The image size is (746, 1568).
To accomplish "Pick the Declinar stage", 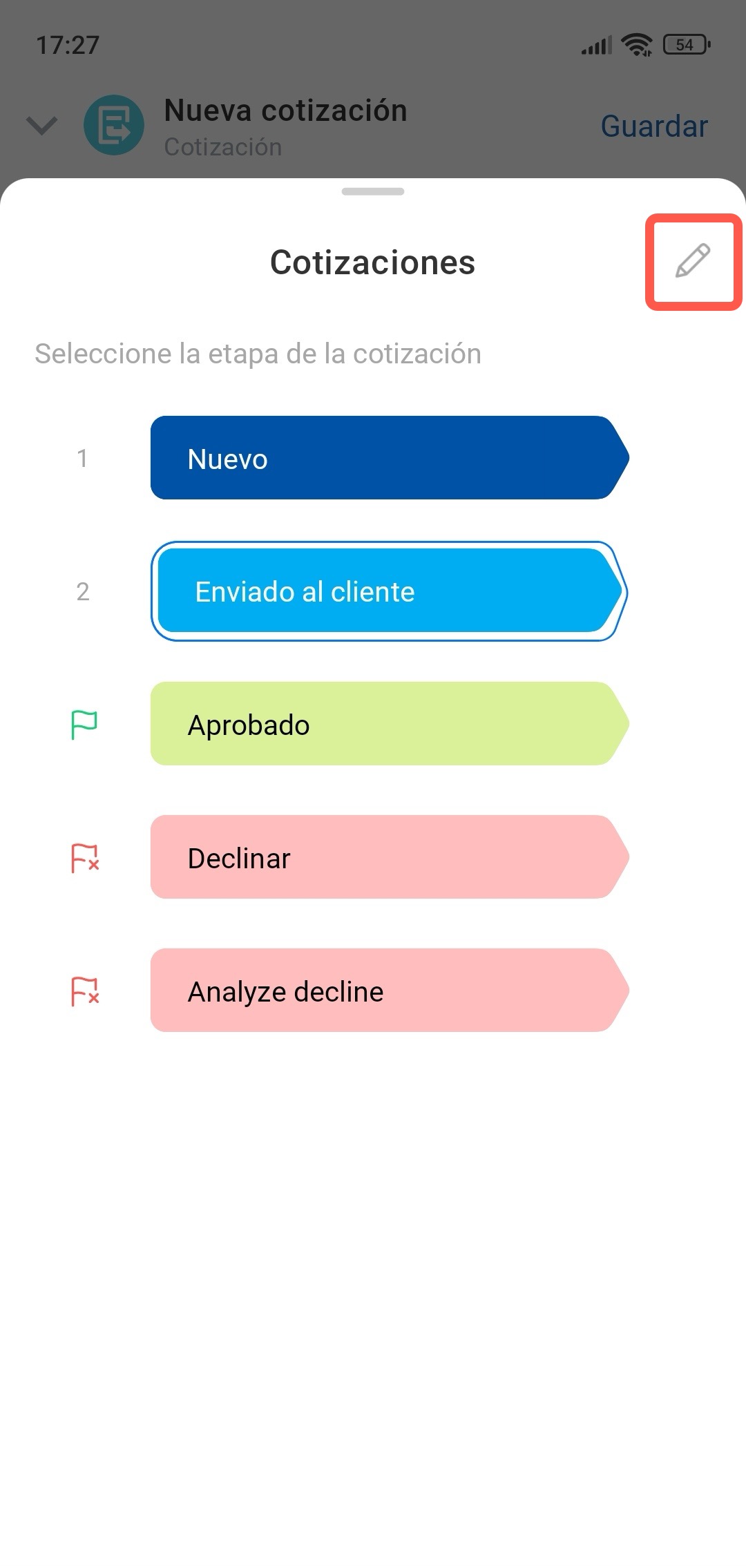I will tap(389, 857).
